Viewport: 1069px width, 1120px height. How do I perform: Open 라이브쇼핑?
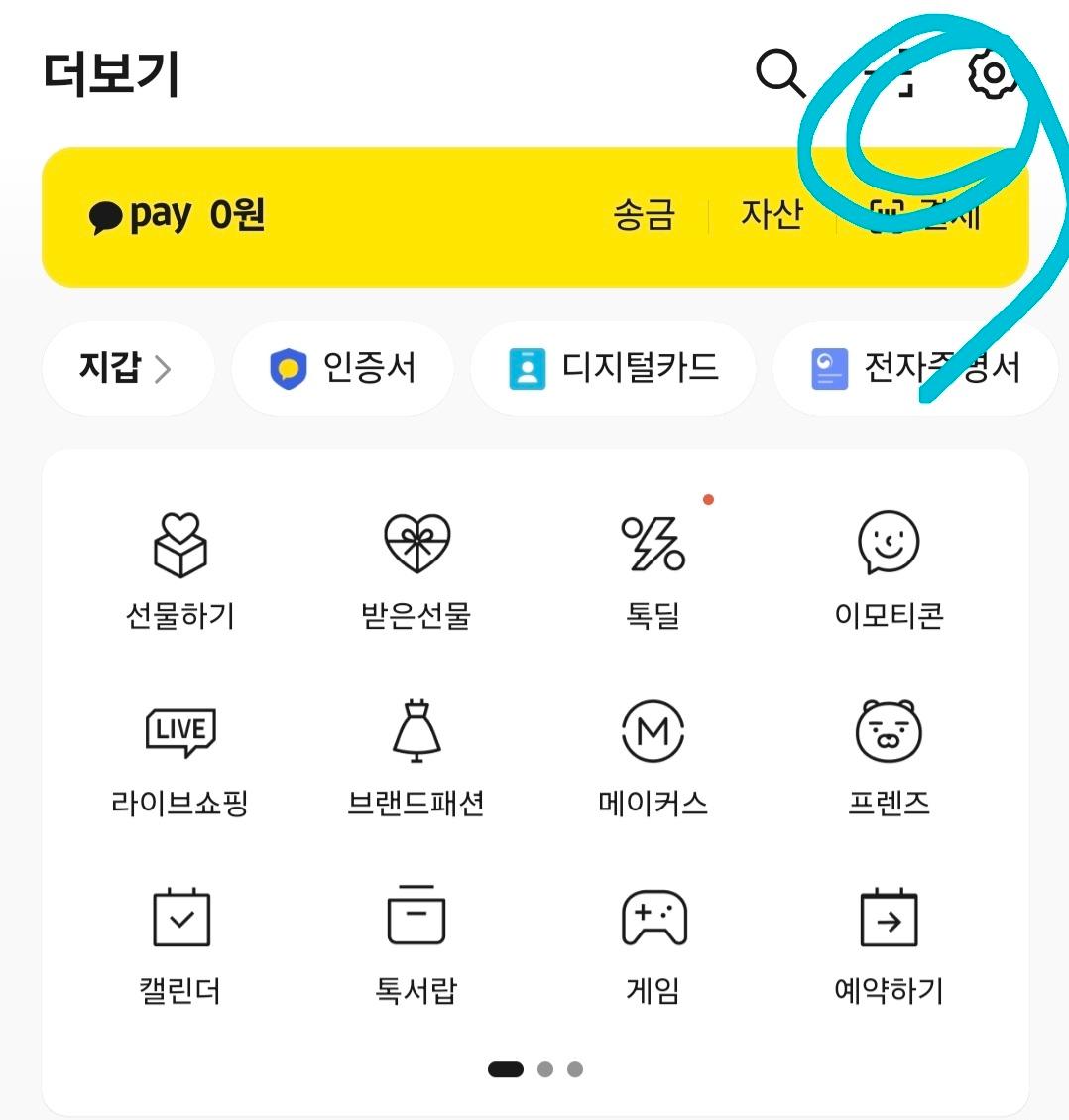click(x=180, y=758)
